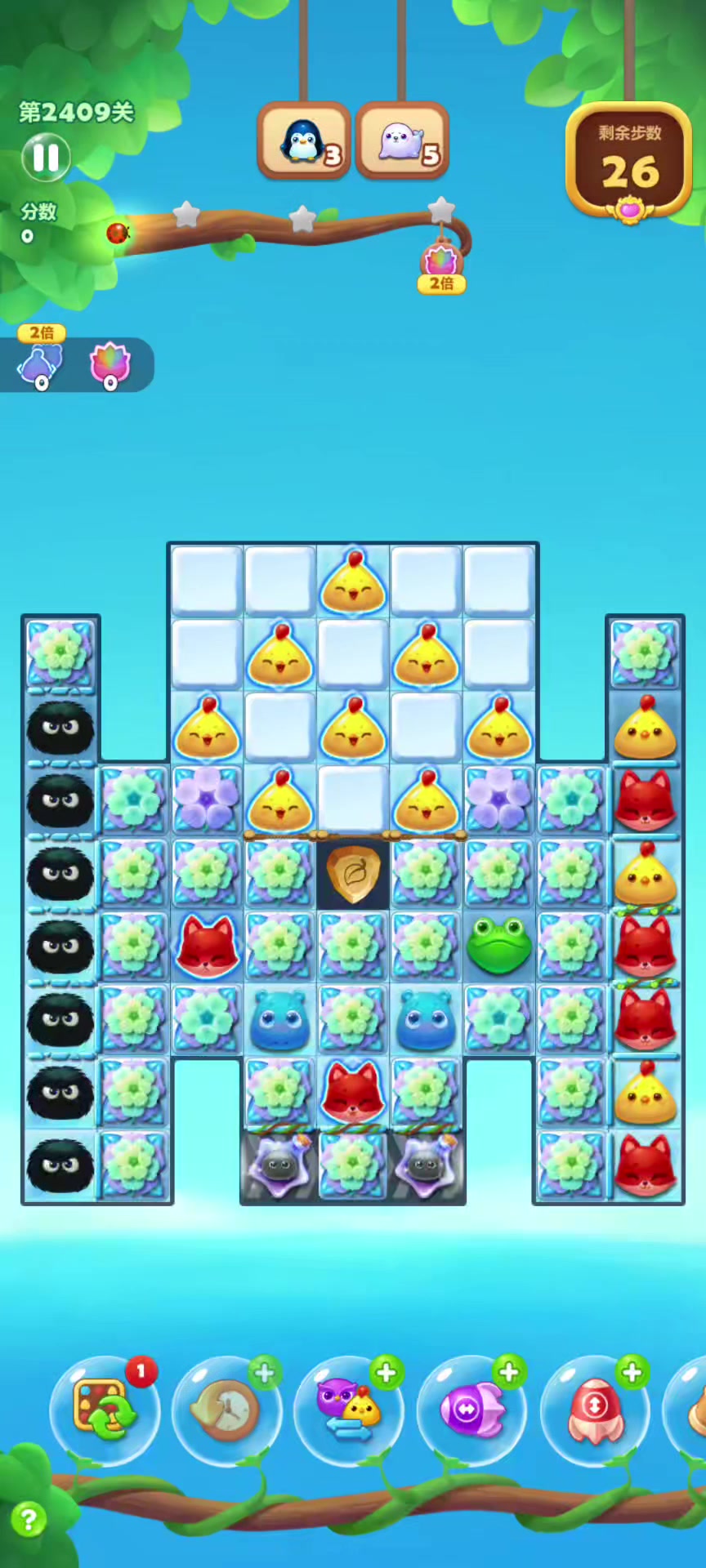Use the red vertical rocket booster
Screen dimensions: 706x1568
[x=594, y=1410]
